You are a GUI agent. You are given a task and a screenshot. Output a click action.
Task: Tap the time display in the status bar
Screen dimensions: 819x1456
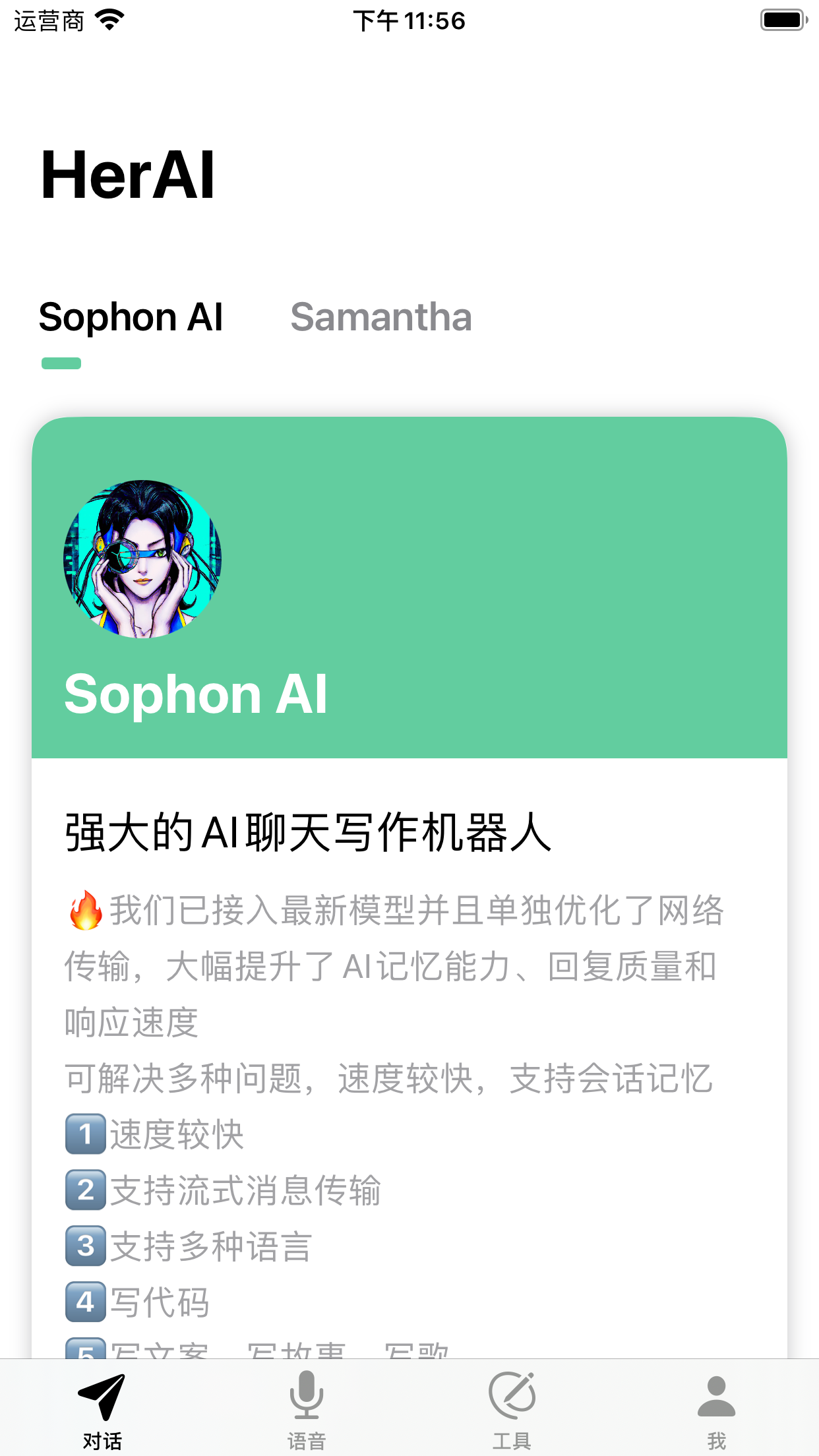point(409,20)
